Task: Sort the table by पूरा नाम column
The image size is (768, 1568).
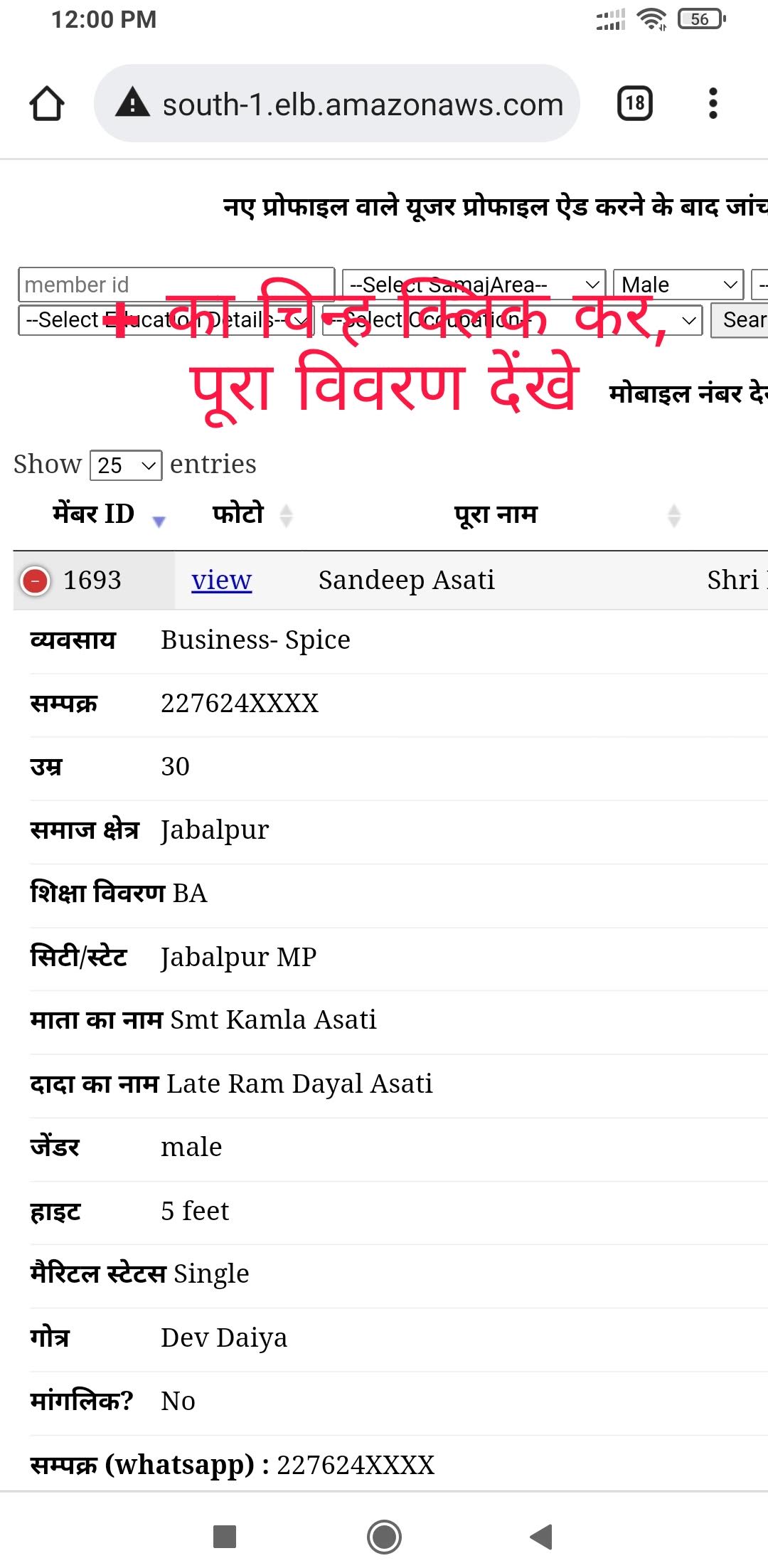Action: click(496, 514)
